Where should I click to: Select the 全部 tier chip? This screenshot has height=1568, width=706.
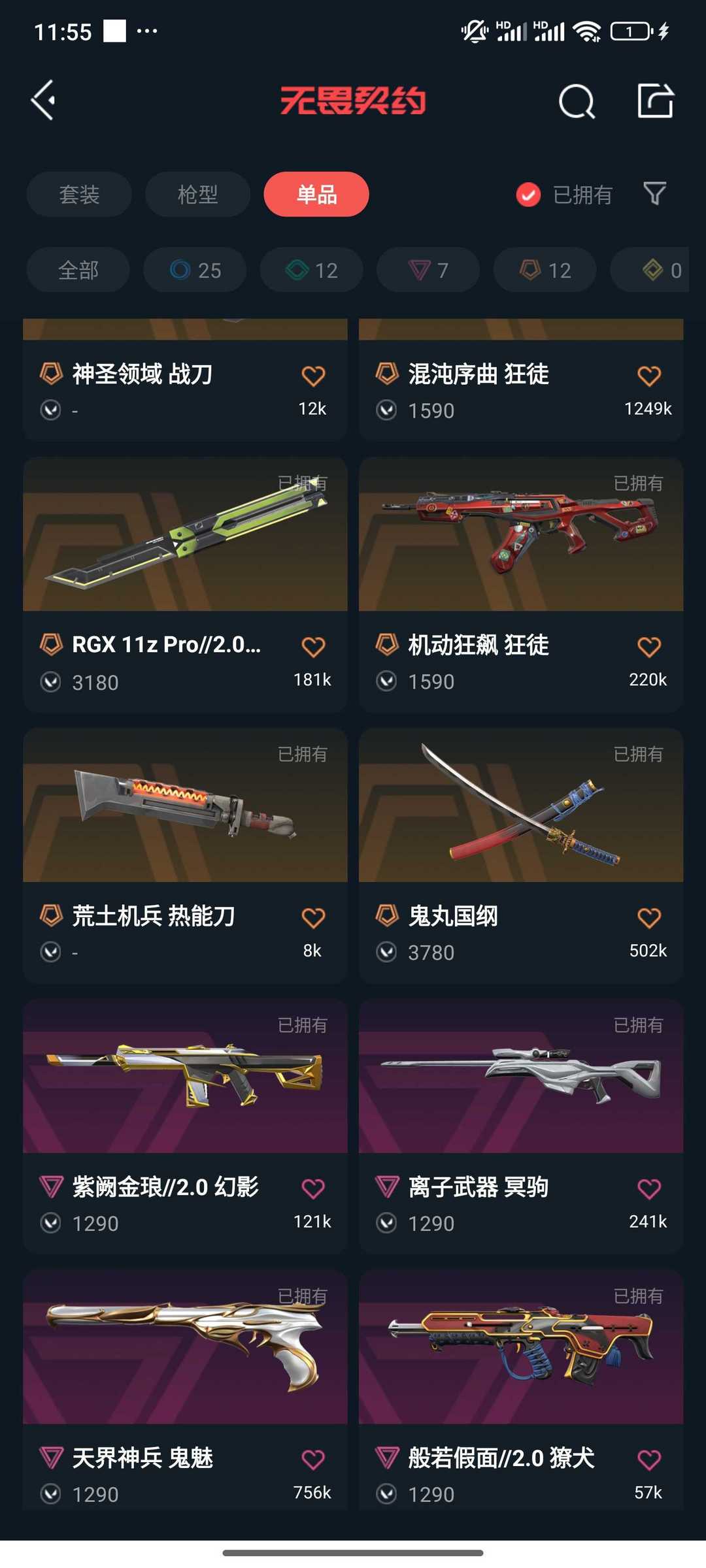point(78,270)
